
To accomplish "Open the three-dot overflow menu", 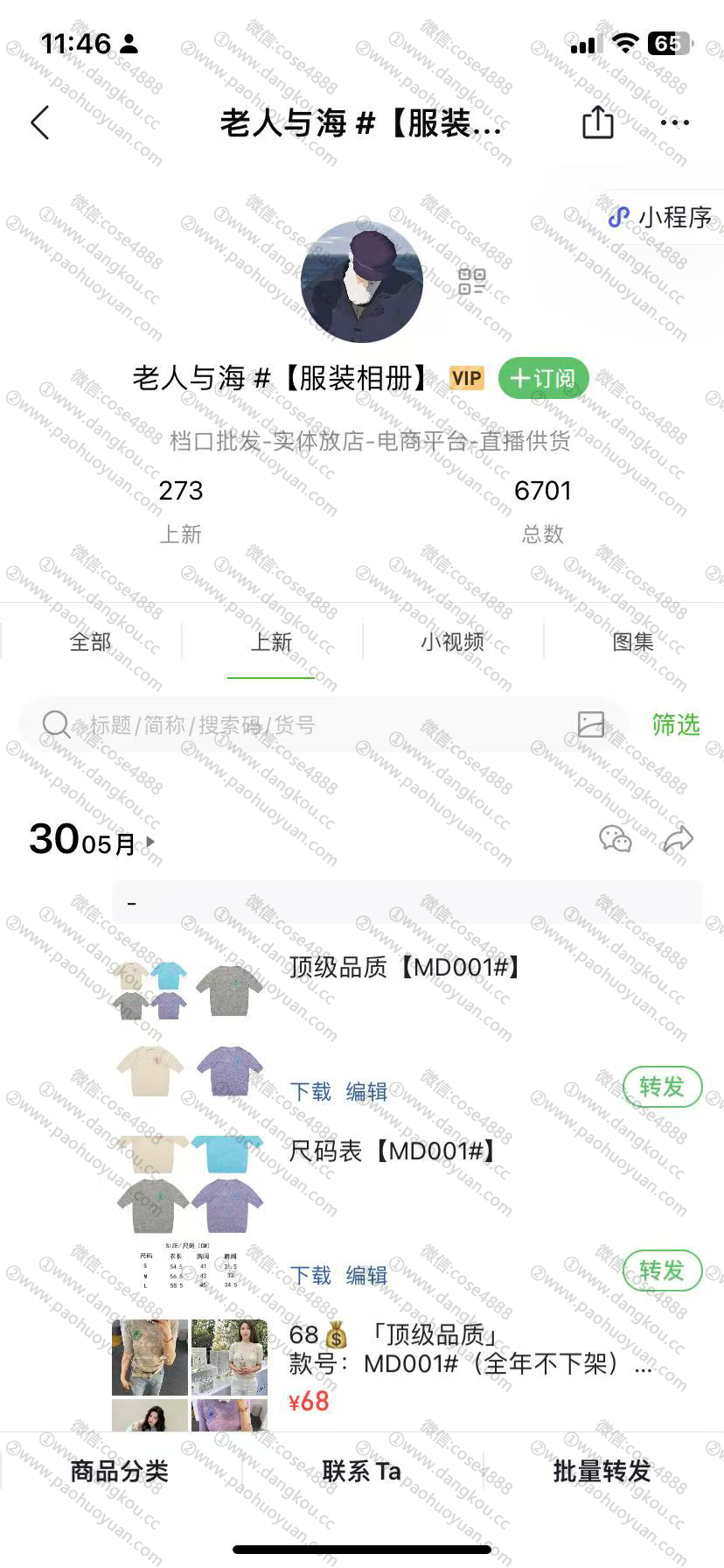I will coord(674,123).
